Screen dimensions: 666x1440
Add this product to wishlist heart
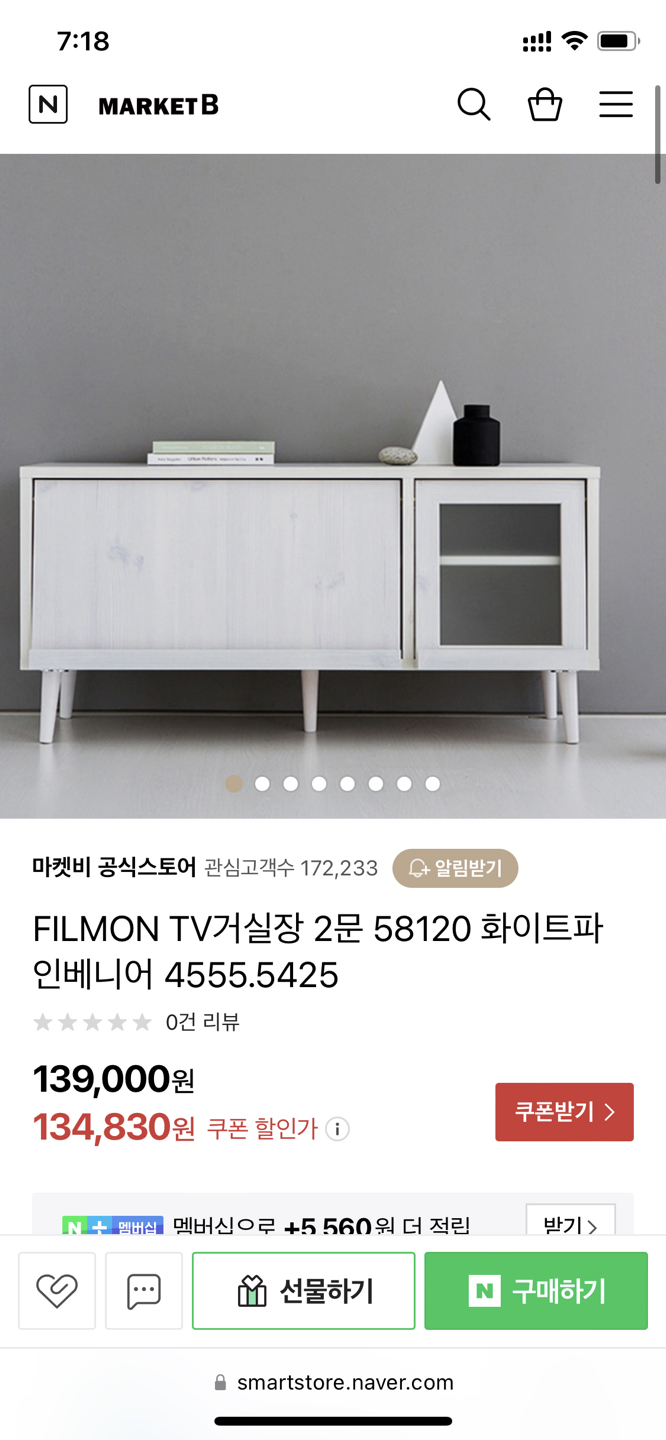click(57, 1291)
